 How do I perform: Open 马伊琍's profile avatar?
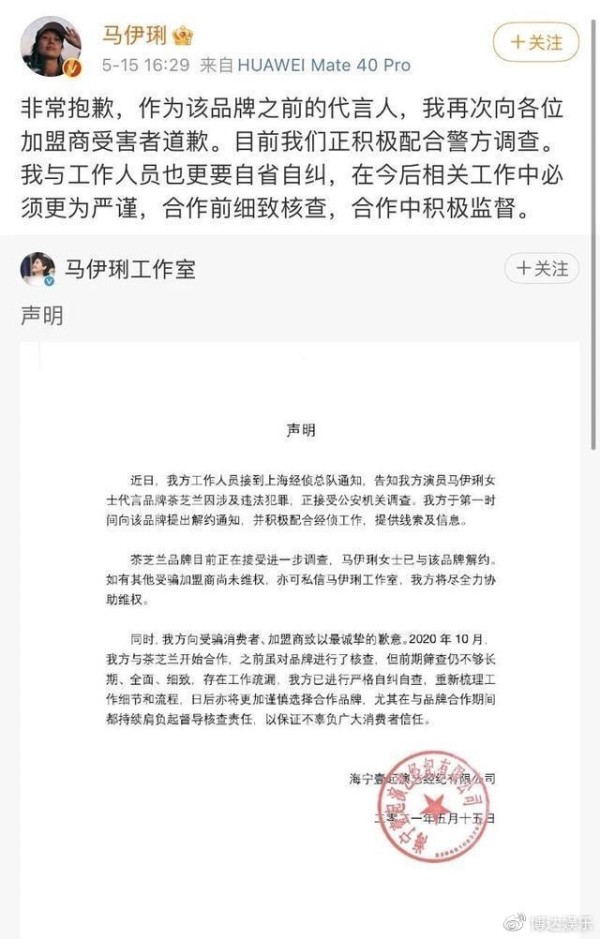[x=50, y=46]
